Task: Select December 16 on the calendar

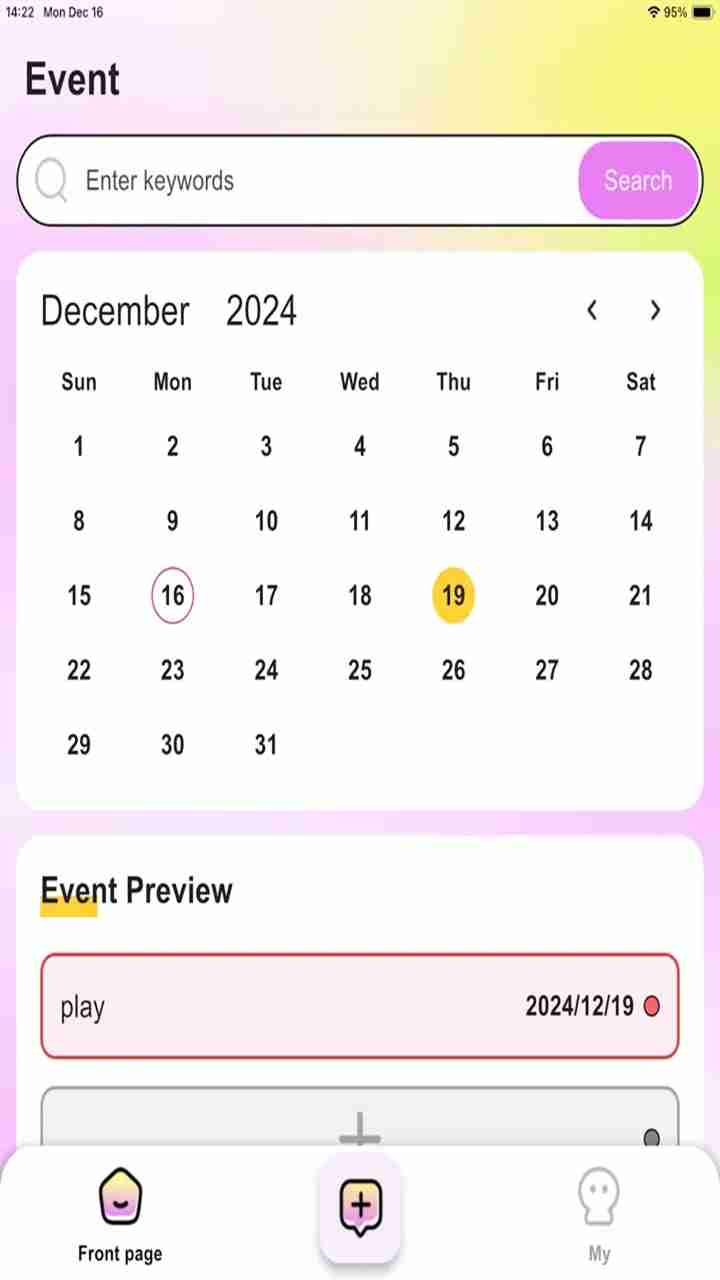Action: [x=172, y=596]
